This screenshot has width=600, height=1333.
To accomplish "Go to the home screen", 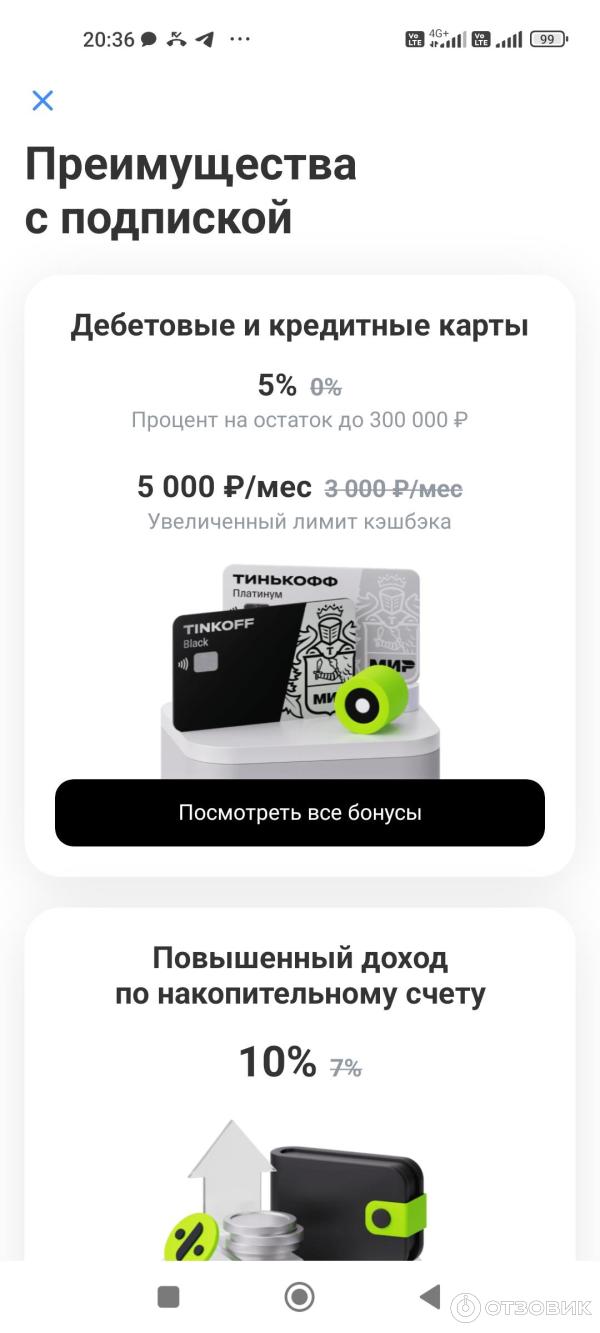I will click(x=299, y=1297).
